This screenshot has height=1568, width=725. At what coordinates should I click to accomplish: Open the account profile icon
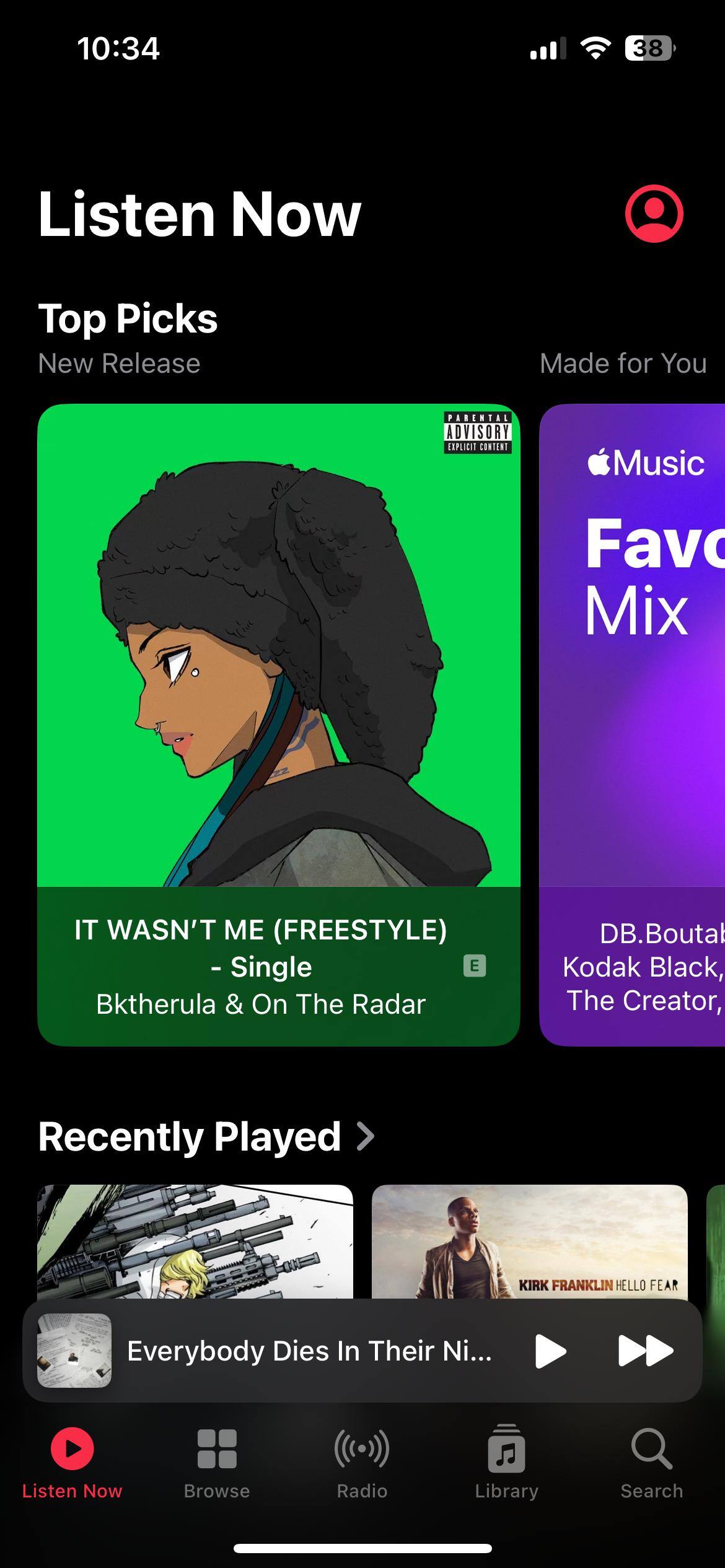tap(654, 214)
